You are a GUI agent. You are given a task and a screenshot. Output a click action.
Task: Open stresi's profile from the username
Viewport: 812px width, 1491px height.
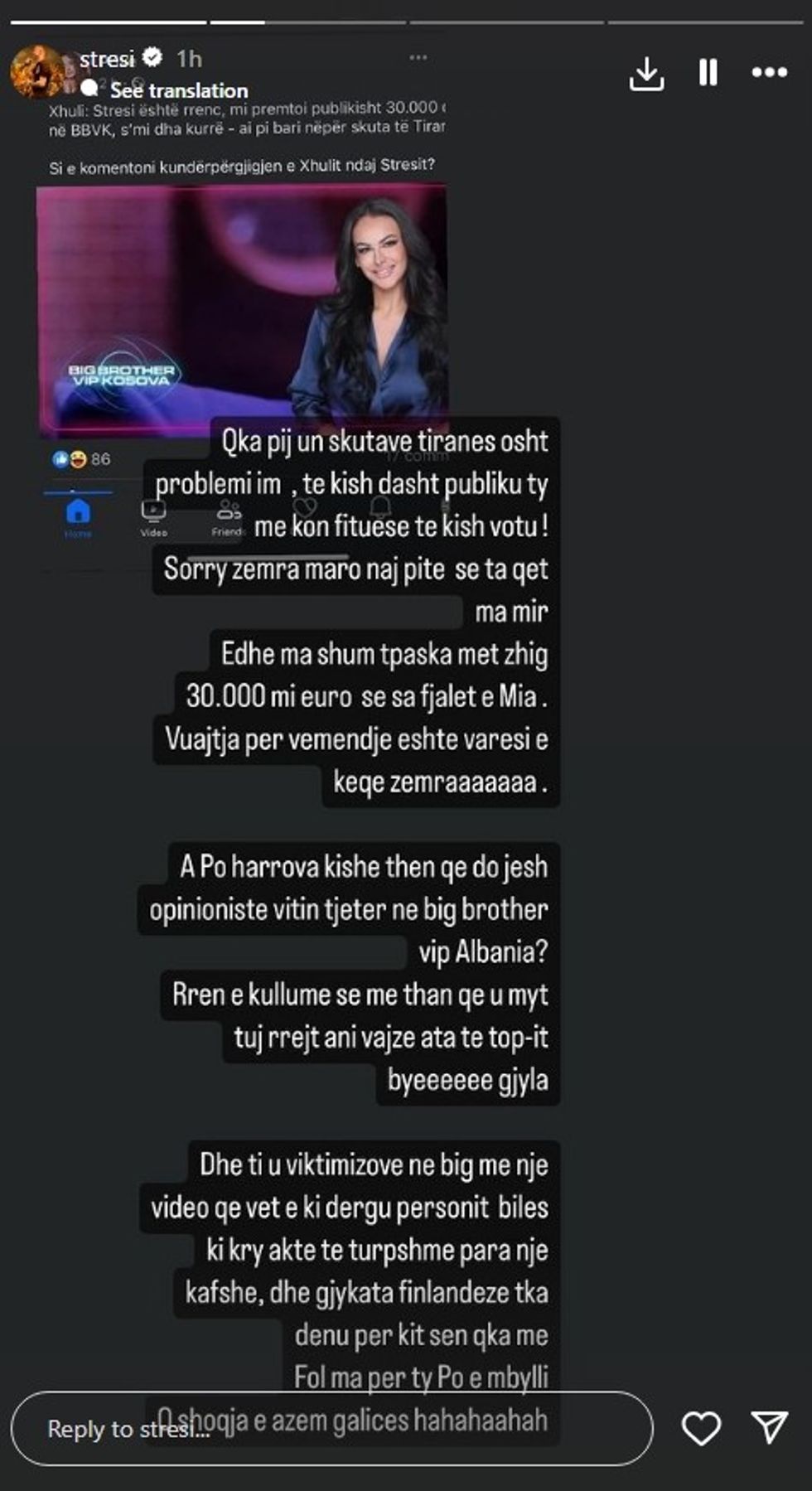click(107, 59)
